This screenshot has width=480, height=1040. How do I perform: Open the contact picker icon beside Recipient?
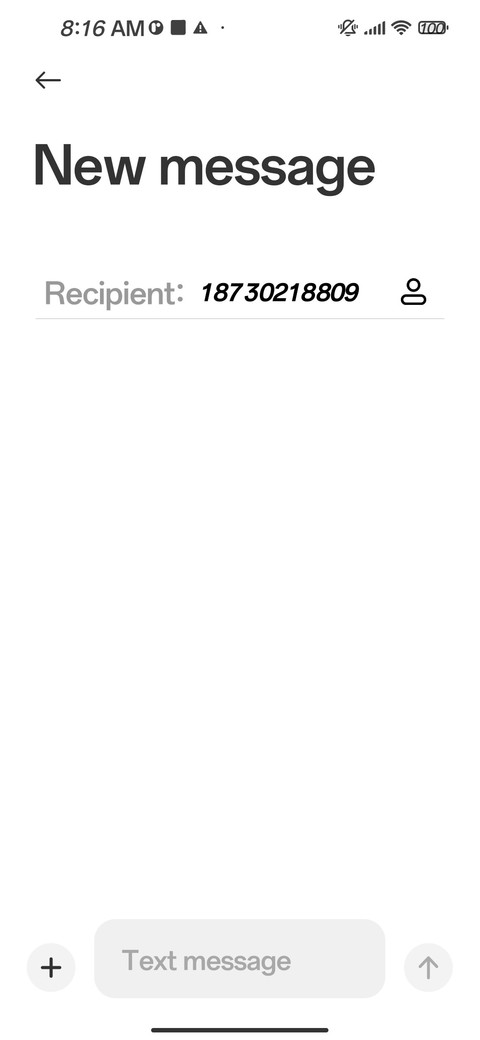(413, 292)
